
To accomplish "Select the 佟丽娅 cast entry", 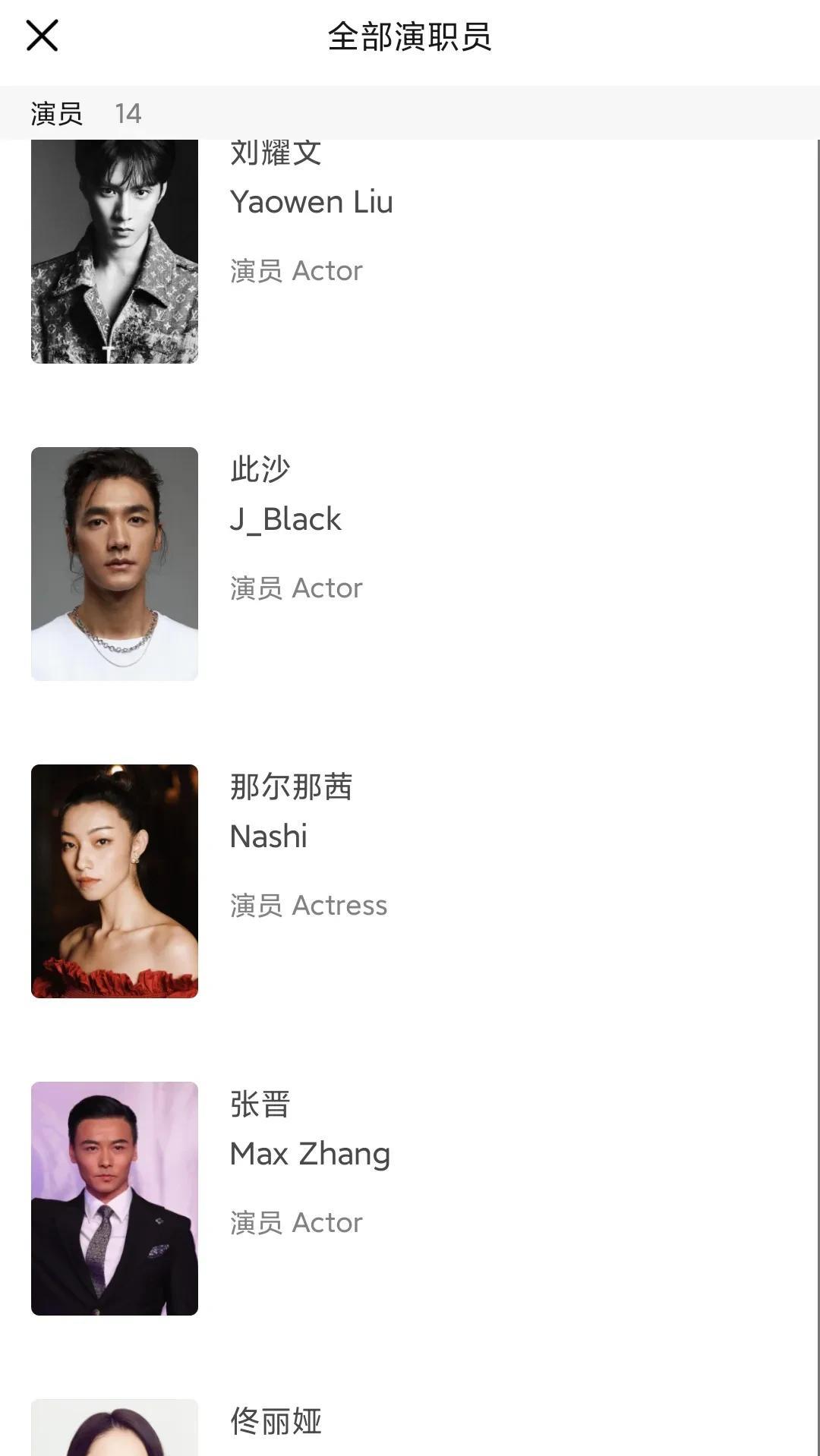I will (410, 1427).
